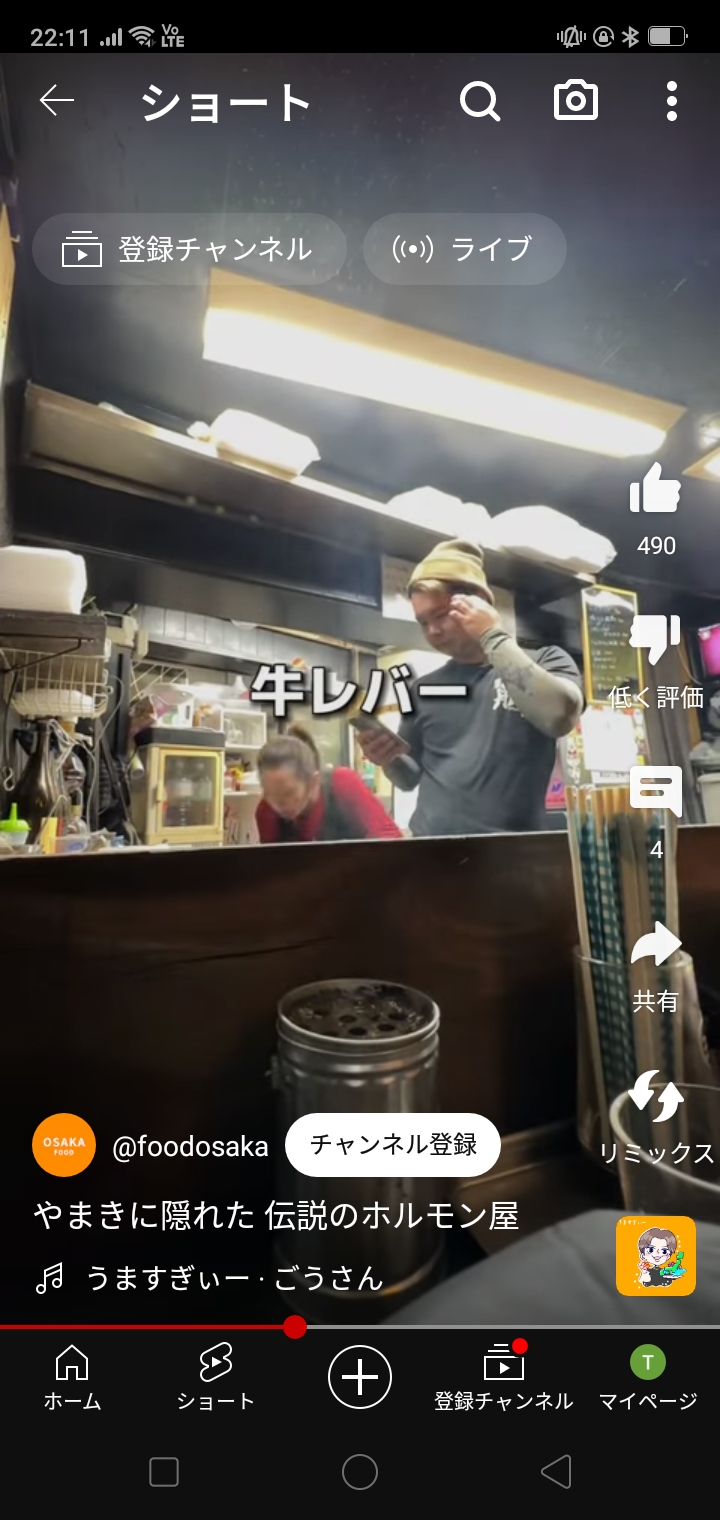
Task: Open the three-dot overflow menu
Action: [x=671, y=101]
